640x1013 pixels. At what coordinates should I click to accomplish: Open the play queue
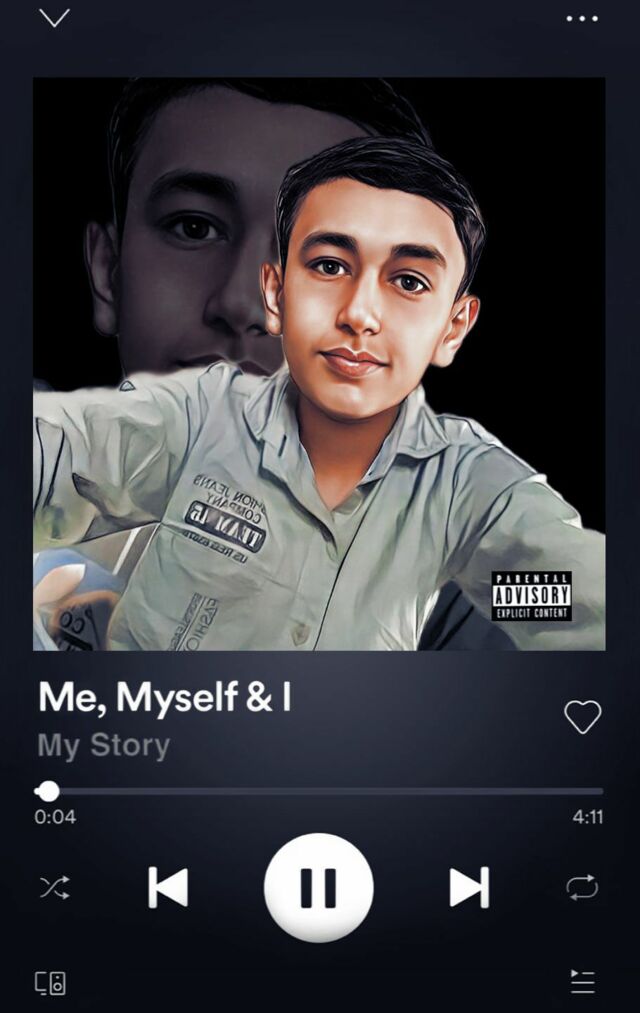click(x=583, y=982)
